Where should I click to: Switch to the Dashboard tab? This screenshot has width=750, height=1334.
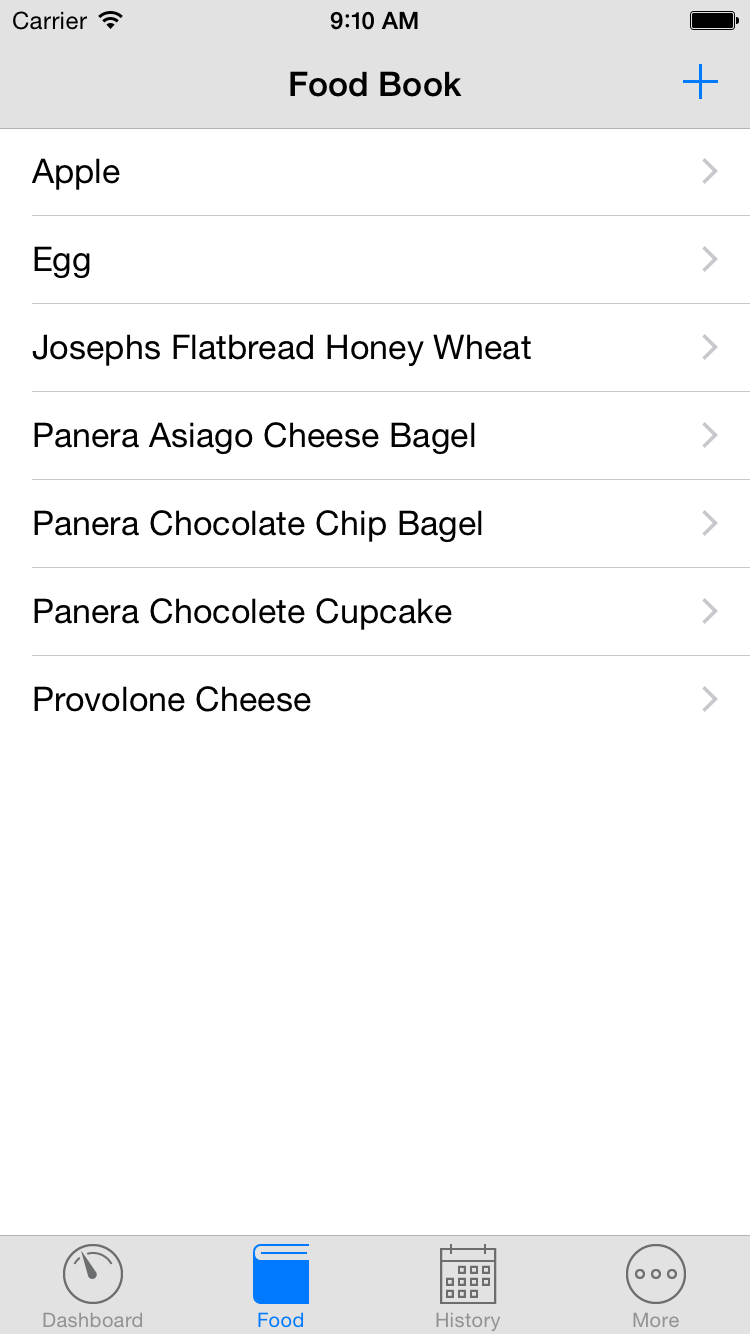click(93, 1286)
